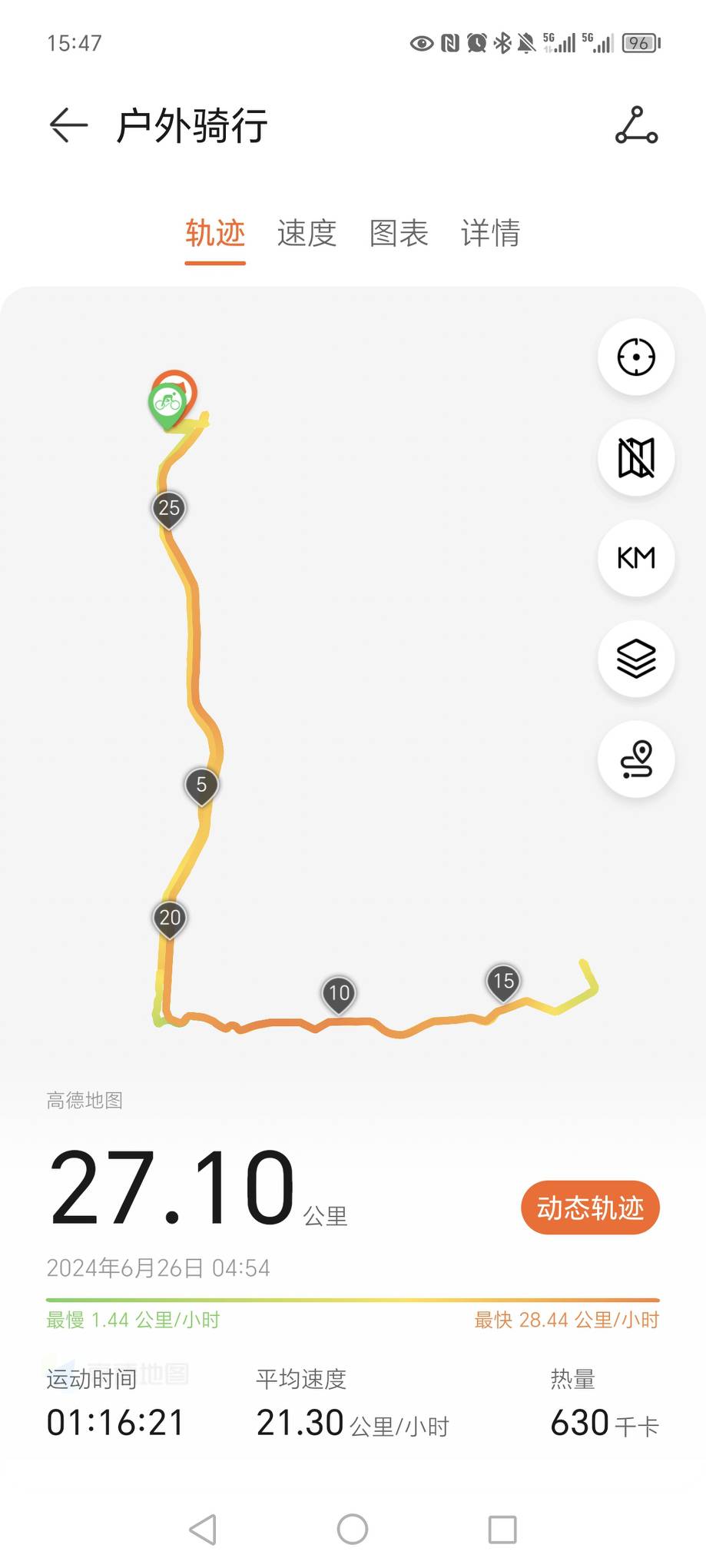Open the 详情 tab
The image size is (706, 1568).
490,233
